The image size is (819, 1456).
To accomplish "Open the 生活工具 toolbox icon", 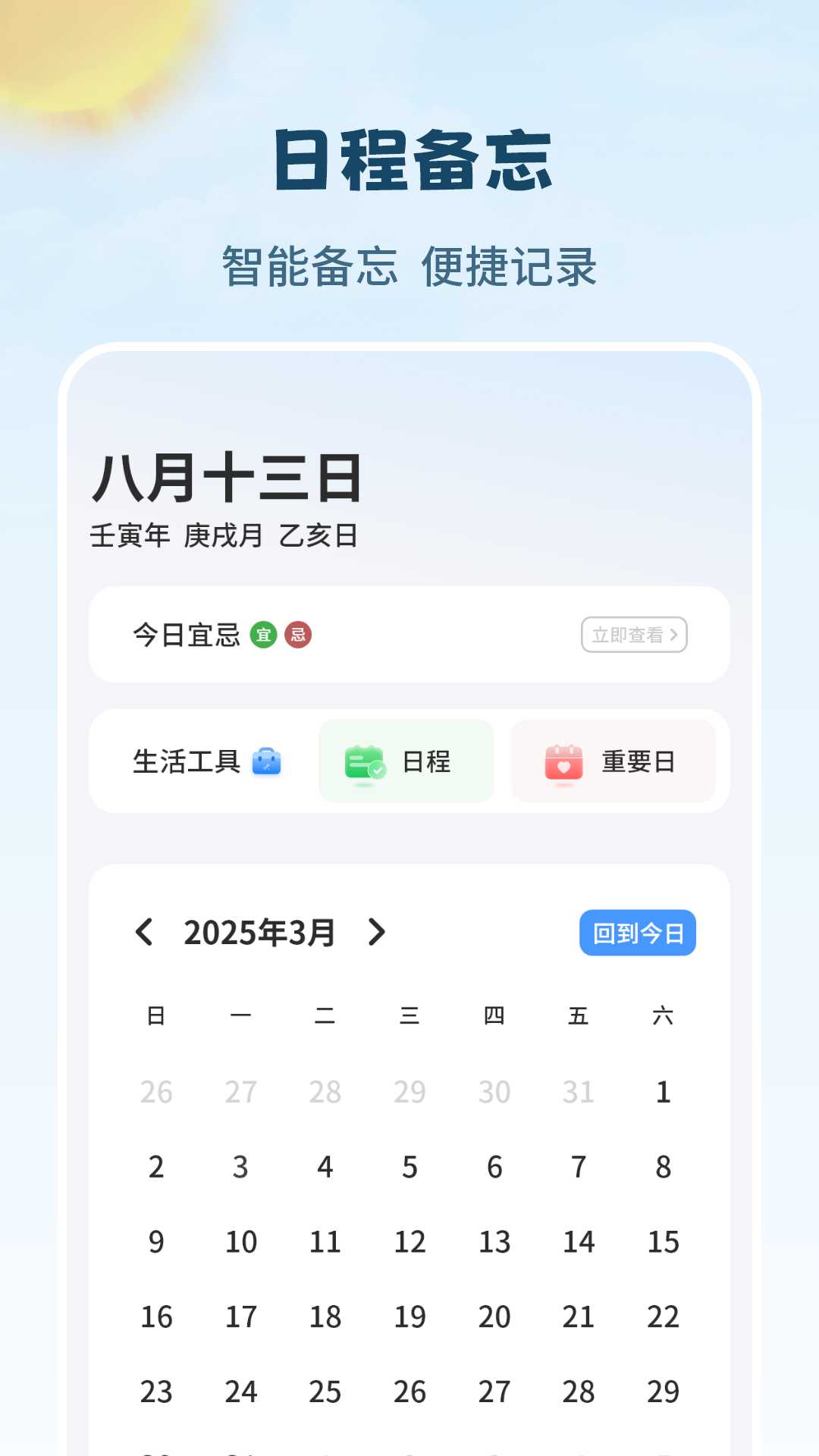I will point(267,762).
